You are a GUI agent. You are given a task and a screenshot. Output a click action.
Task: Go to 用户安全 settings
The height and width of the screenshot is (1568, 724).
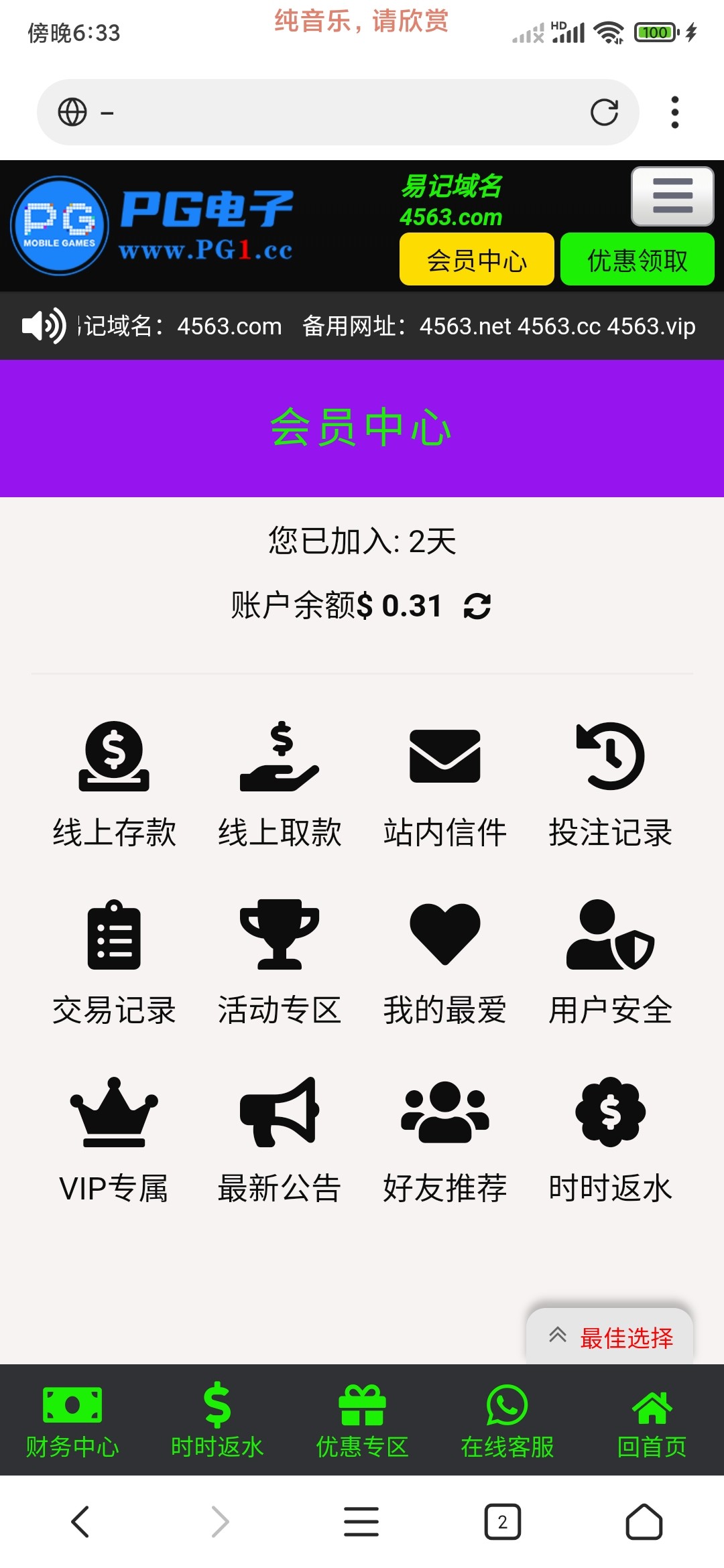pos(610,963)
